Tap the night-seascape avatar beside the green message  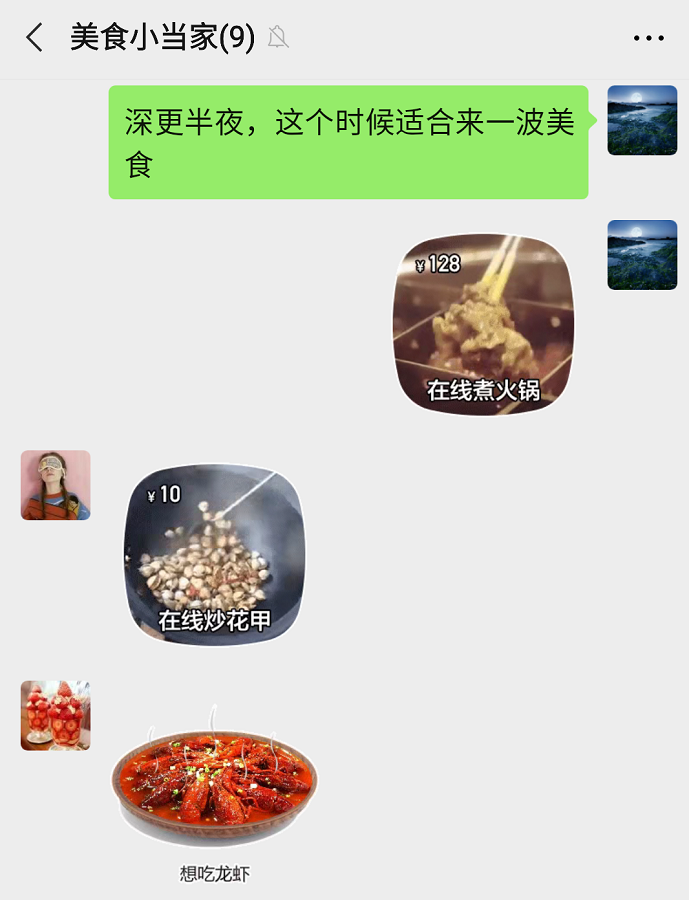[x=642, y=120]
